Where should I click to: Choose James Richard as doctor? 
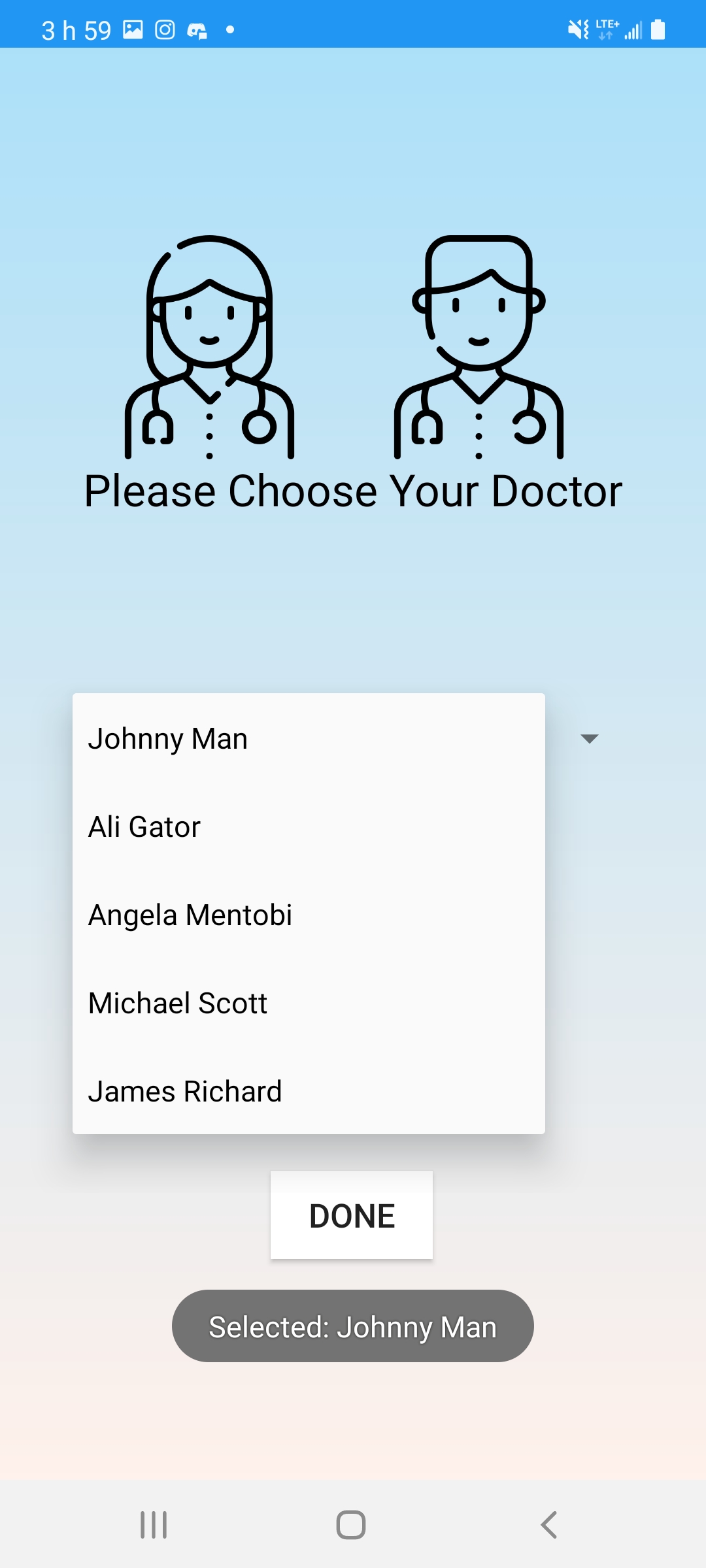pos(309,1091)
